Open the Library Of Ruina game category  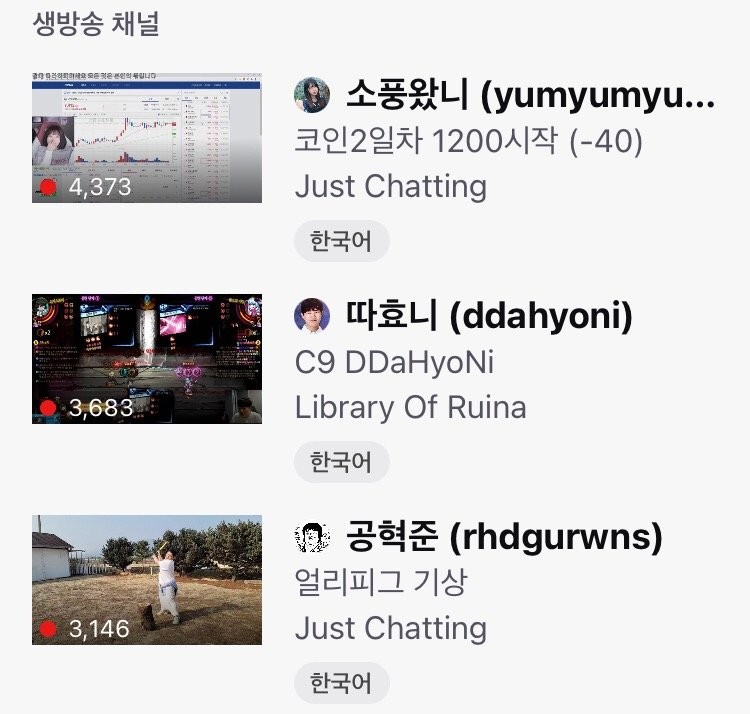coord(410,407)
